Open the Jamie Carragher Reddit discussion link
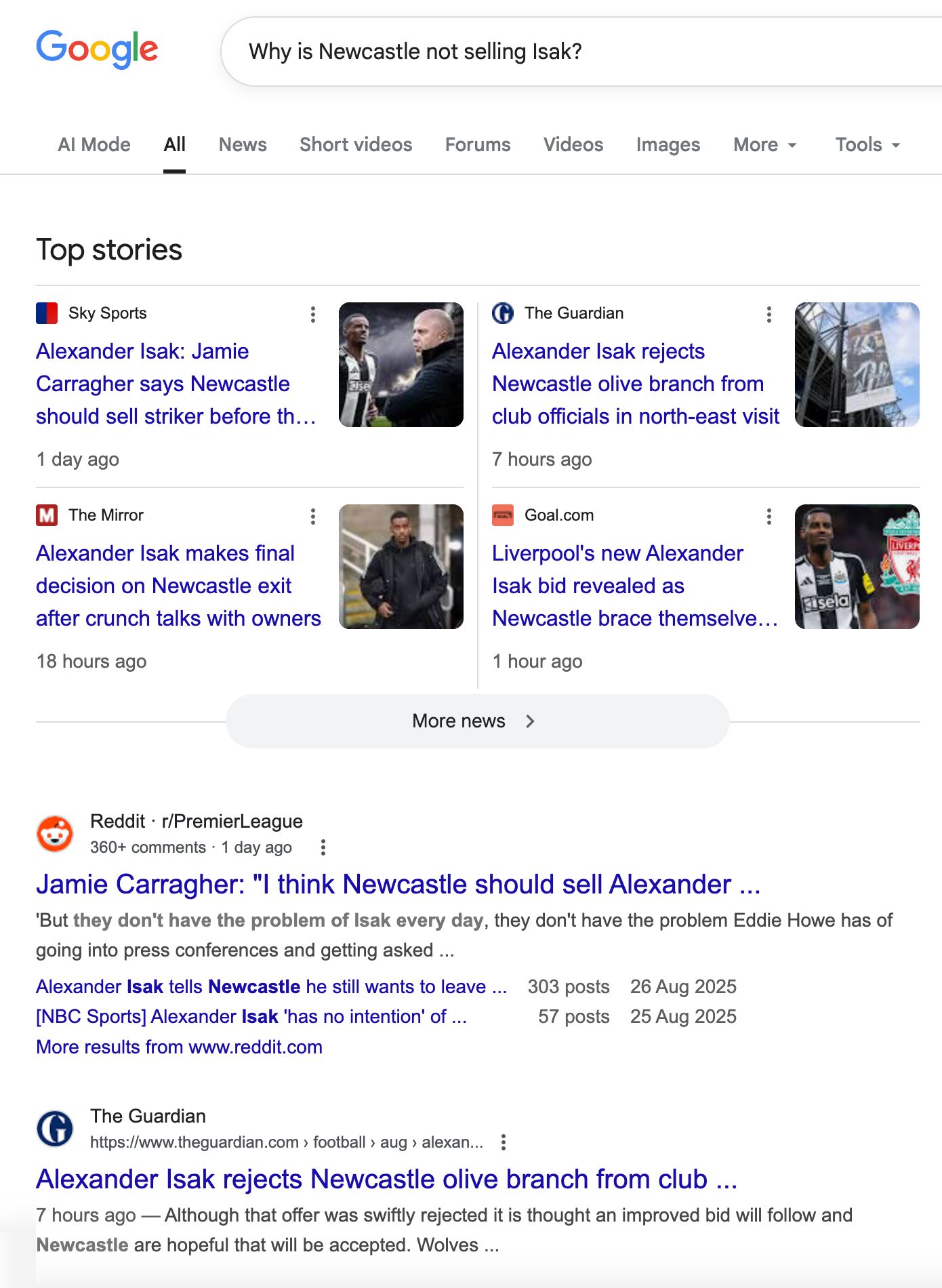The image size is (942, 1288). pyautogui.click(x=398, y=883)
